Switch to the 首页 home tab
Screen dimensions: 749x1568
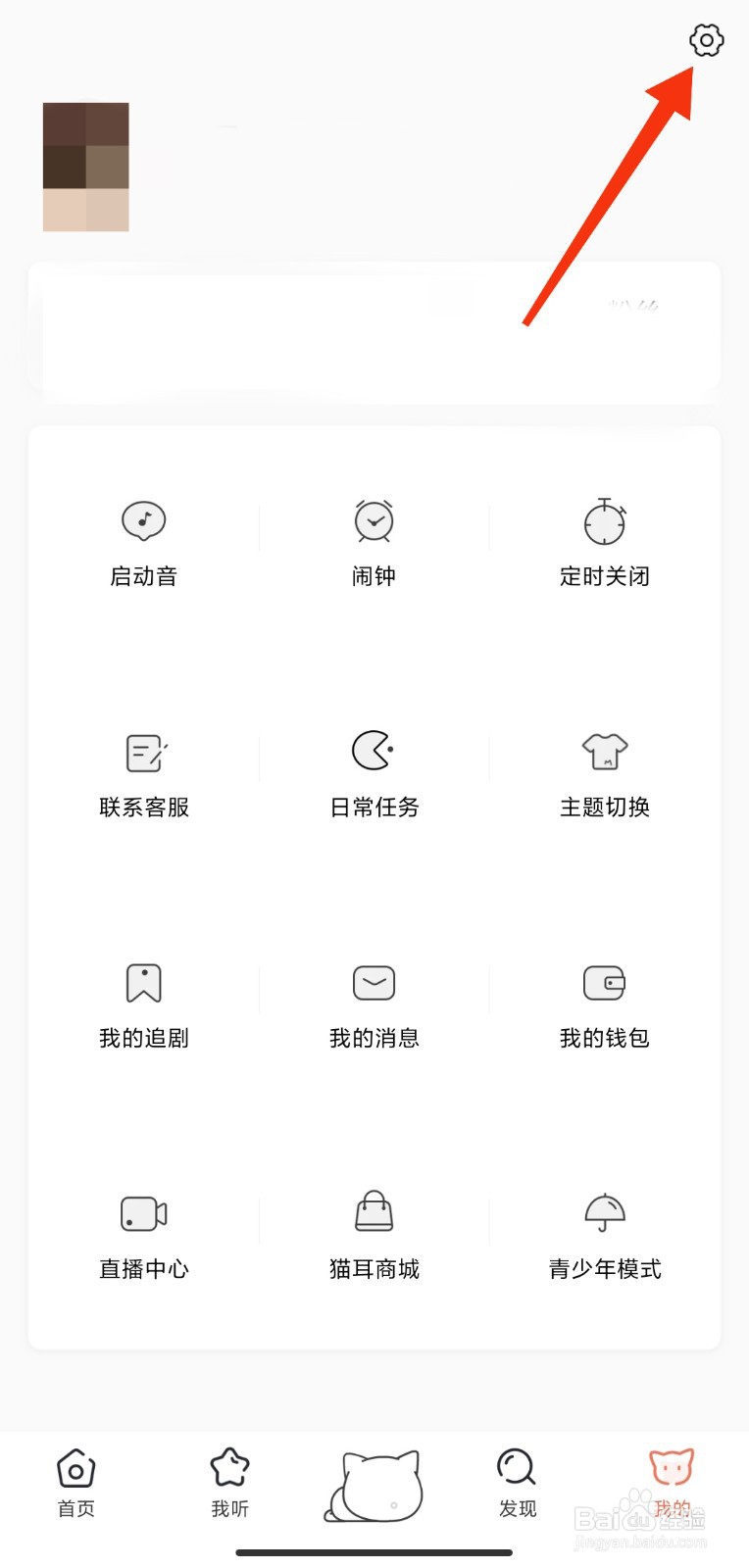click(75, 1483)
